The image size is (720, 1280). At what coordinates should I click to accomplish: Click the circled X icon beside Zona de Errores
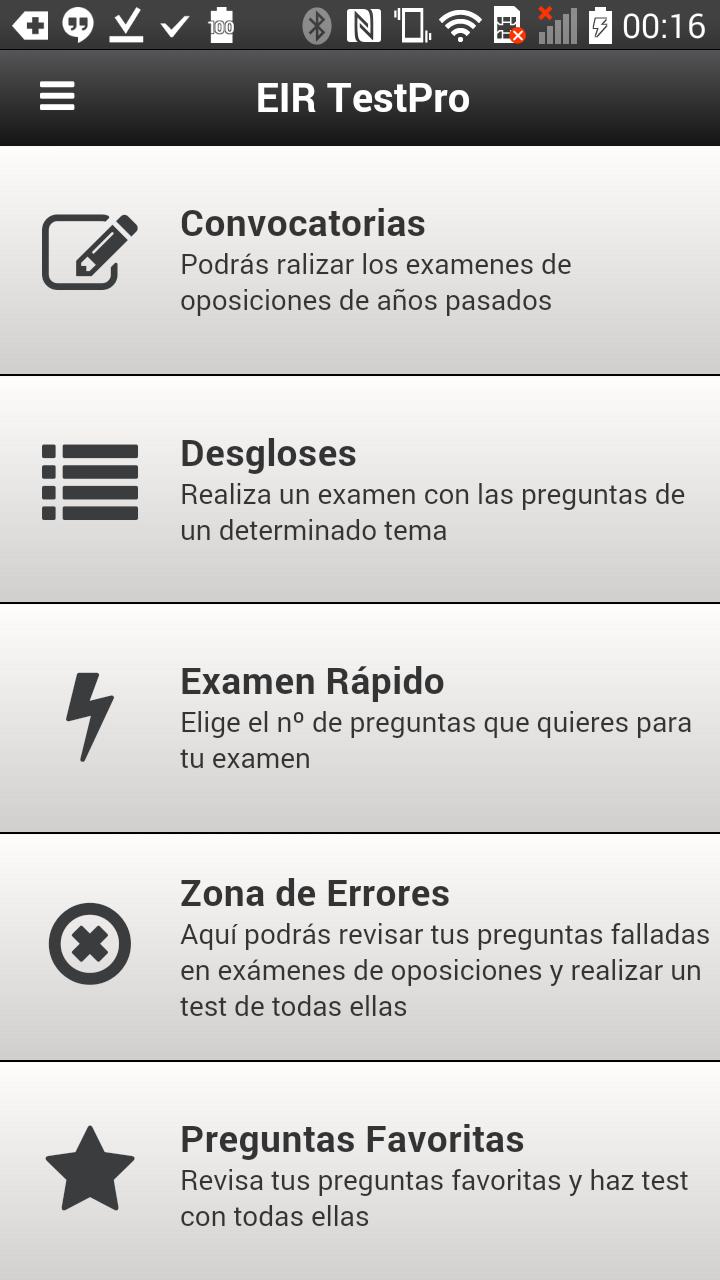(x=88, y=943)
